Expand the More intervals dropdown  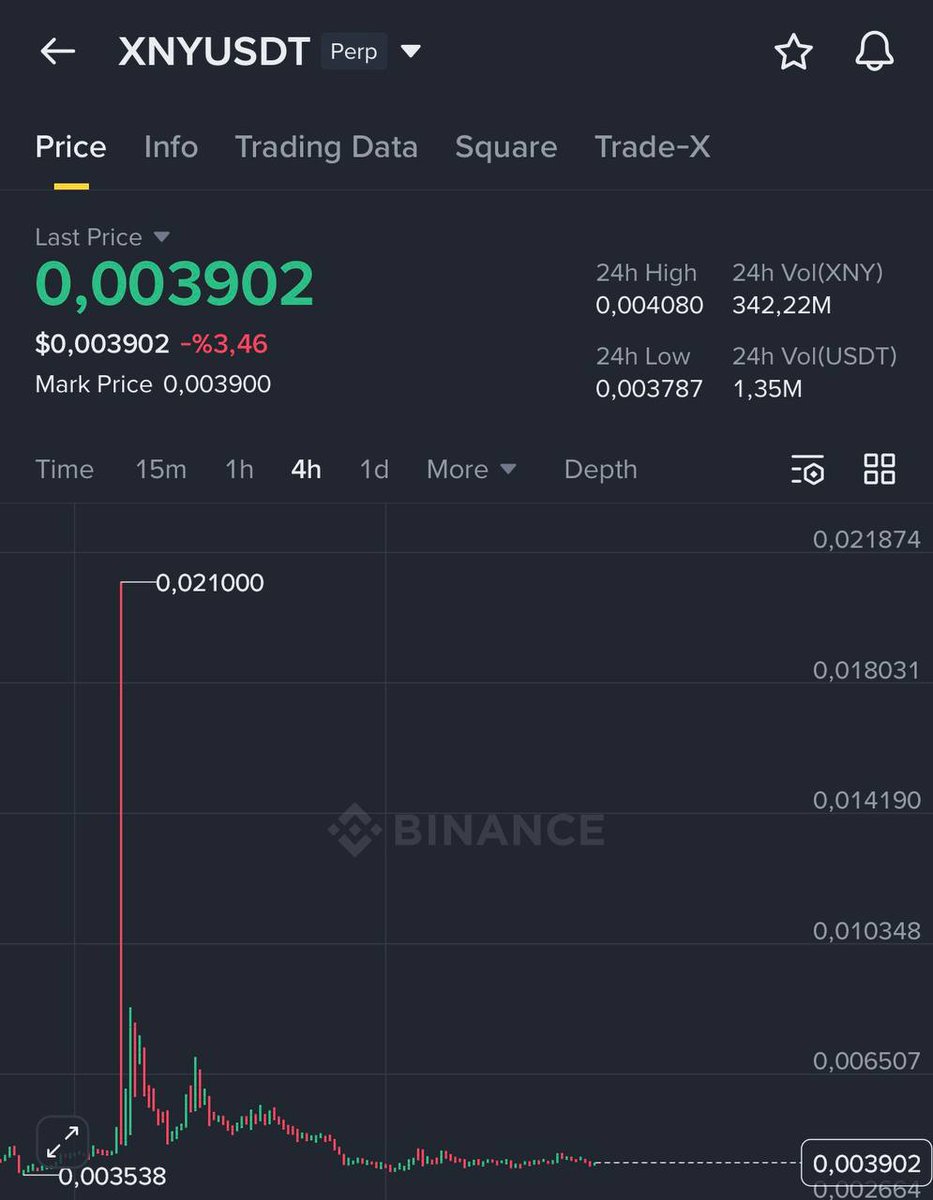click(471, 469)
